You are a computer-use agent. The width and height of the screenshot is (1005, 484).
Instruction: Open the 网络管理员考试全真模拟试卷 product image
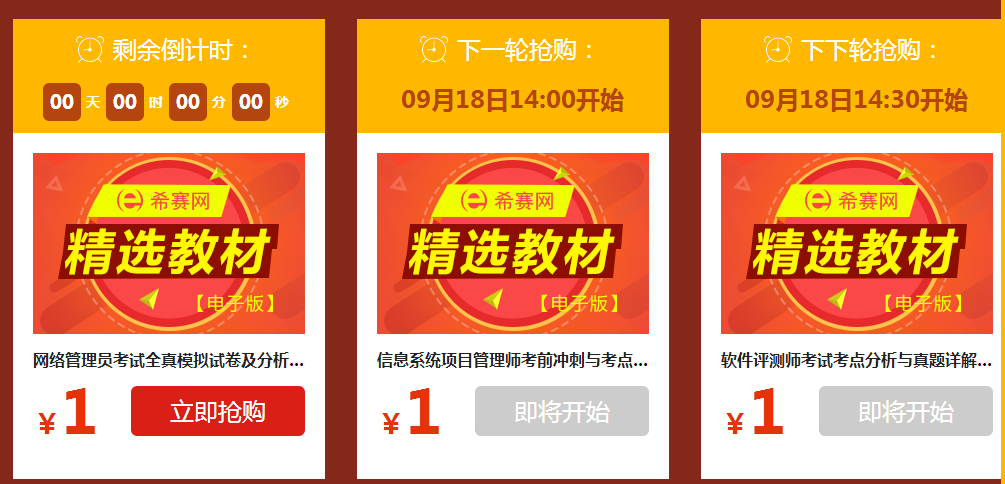[169, 243]
